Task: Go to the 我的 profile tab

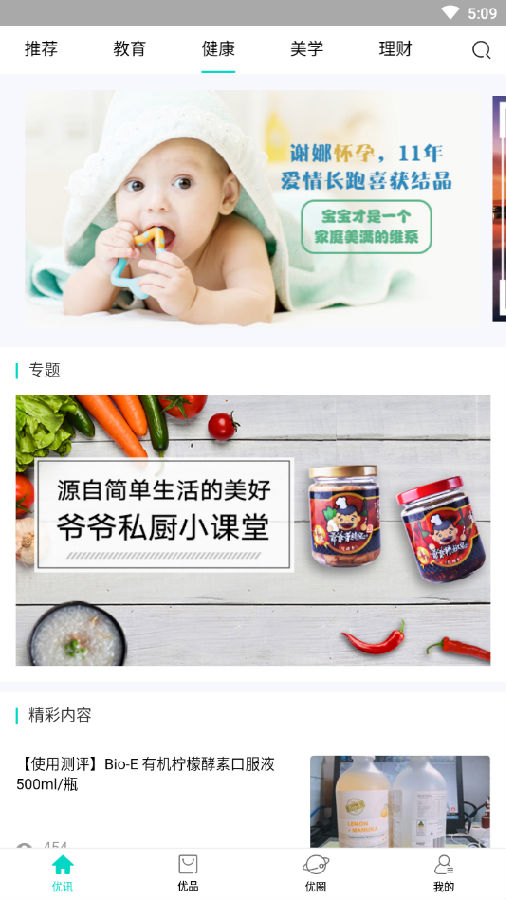Action: click(443, 873)
